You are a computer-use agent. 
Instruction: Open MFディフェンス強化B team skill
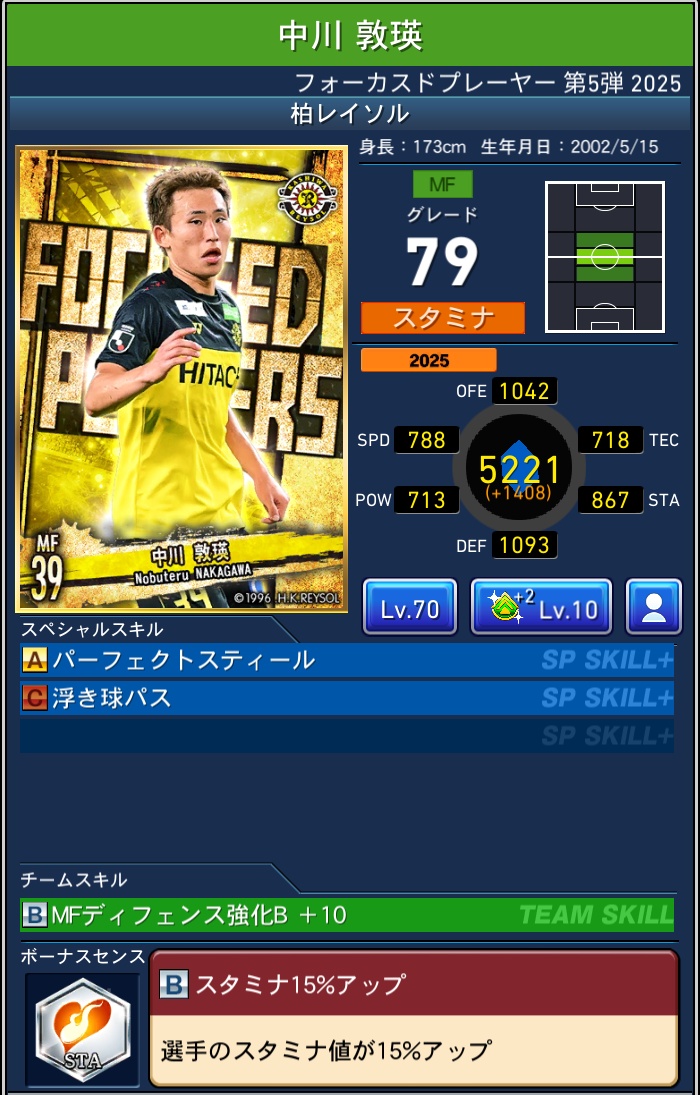pos(347,914)
